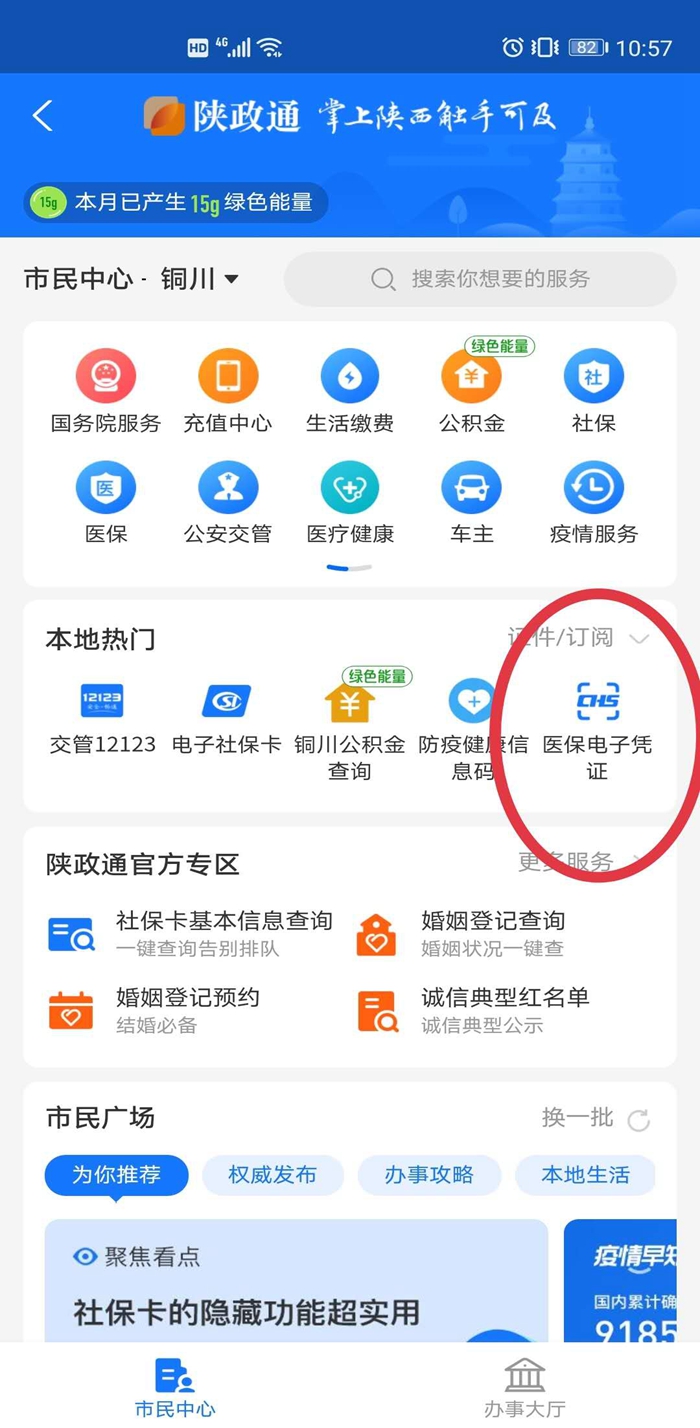The height and width of the screenshot is (1428, 700).
Task: Open 医保电子凭证
Action: [597, 727]
